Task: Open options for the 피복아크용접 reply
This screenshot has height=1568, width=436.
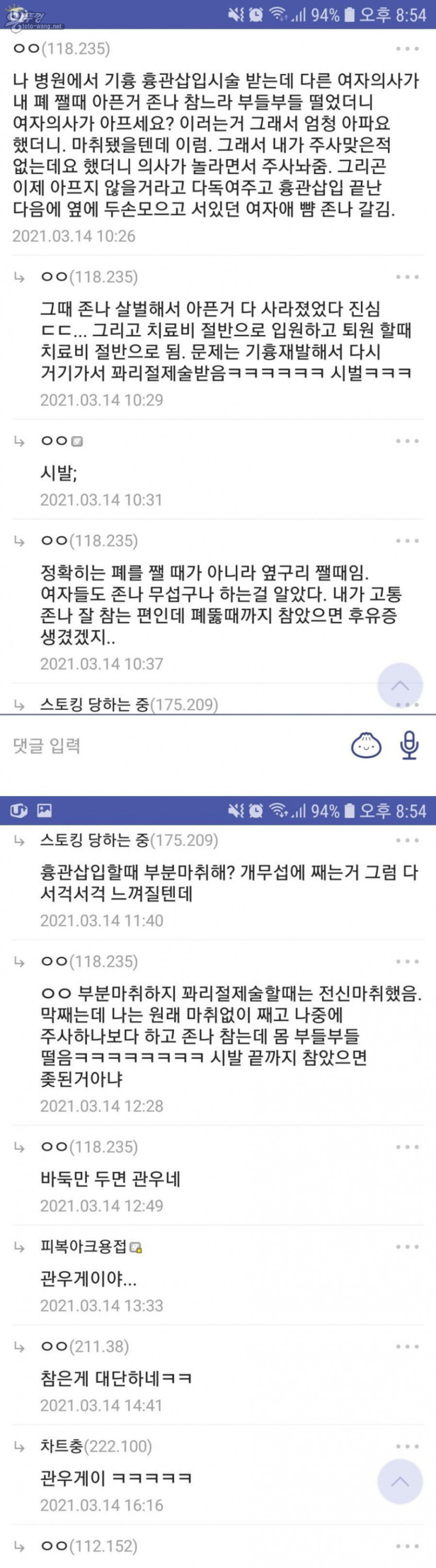Action: (x=407, y=1247)
